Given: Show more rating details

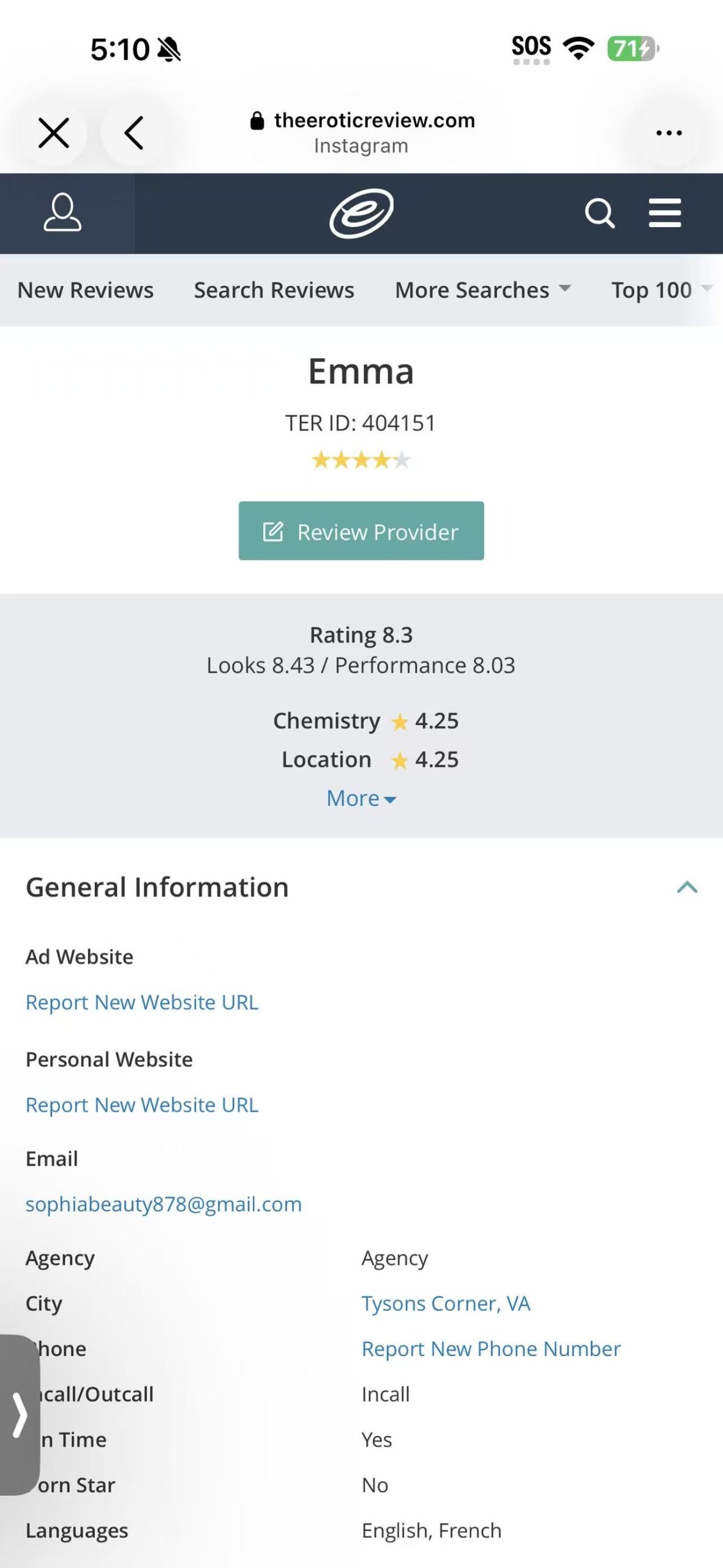Looking at the screenshot, I should 361,798.
